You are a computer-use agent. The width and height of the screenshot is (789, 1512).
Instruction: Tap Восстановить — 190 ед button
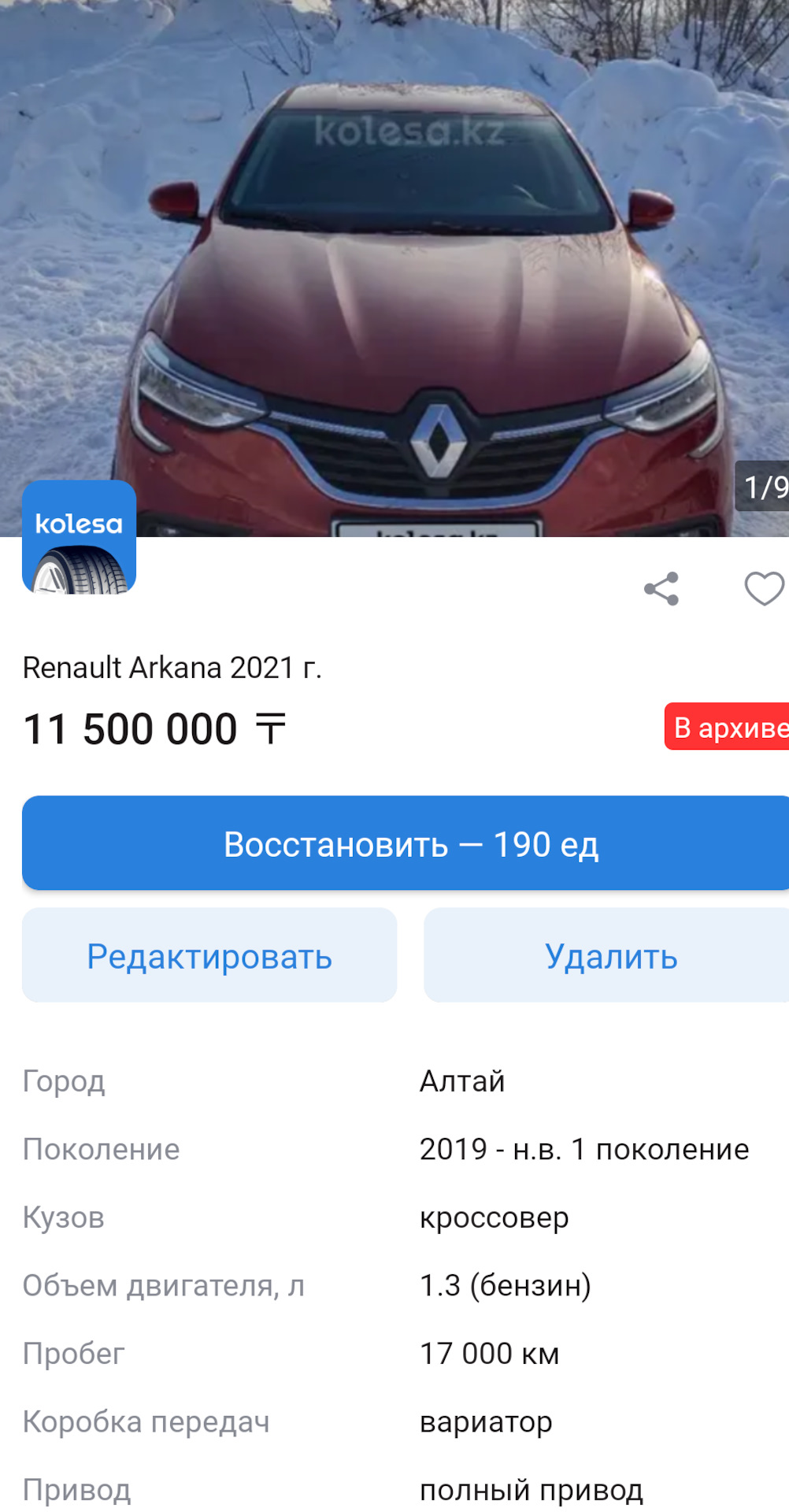[406, 843]
